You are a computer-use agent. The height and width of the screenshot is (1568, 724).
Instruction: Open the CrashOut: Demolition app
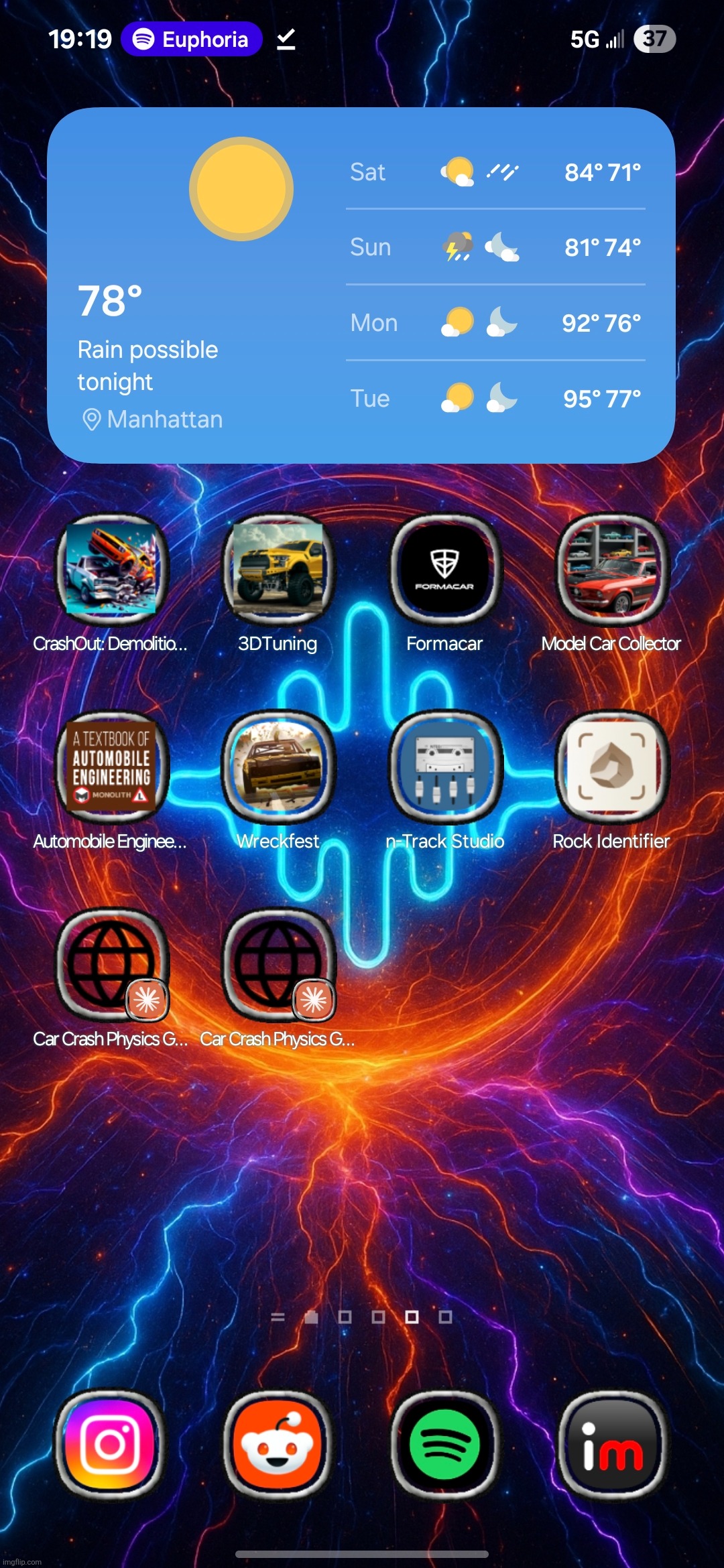111,570
